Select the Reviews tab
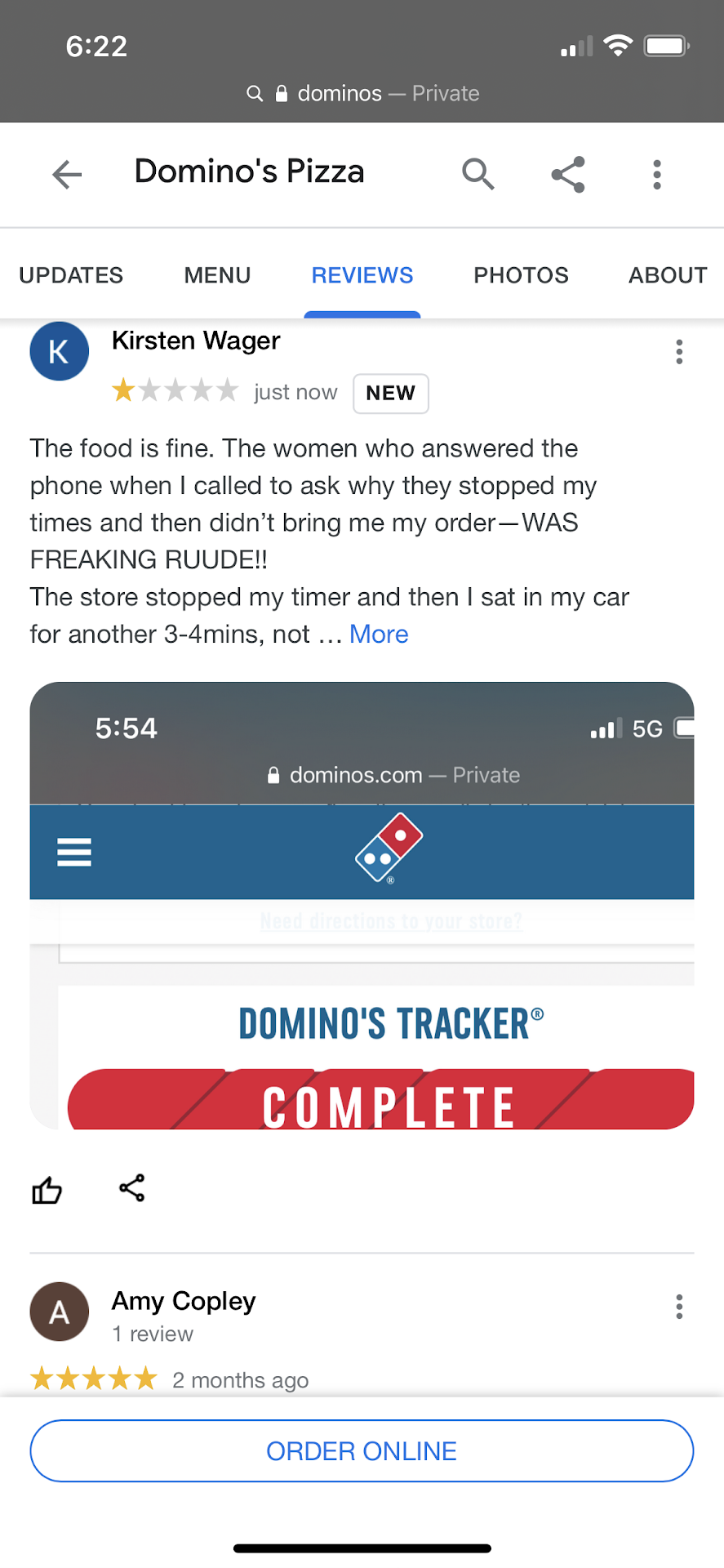Image resolution: width=724 pixels, height=1568 pixels. [362, 275]
